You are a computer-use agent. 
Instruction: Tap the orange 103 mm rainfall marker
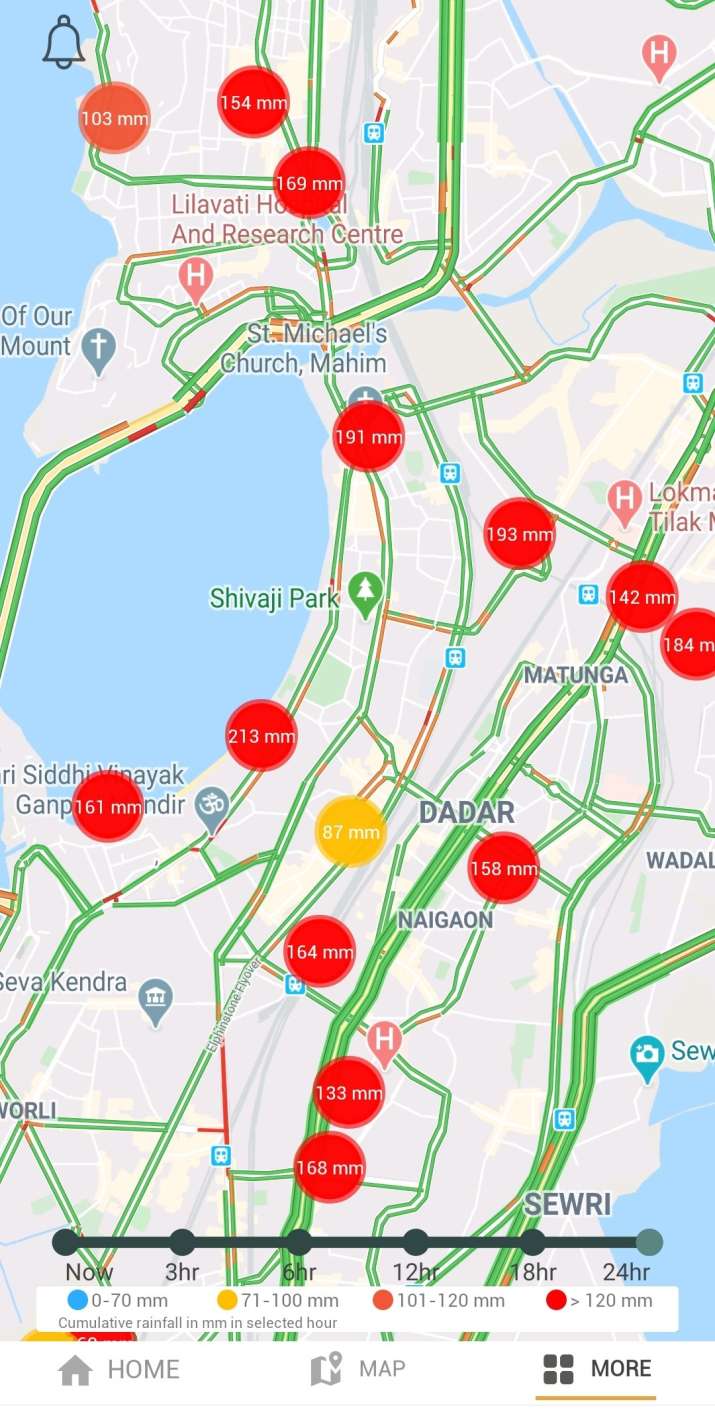(x=114, y=118)
